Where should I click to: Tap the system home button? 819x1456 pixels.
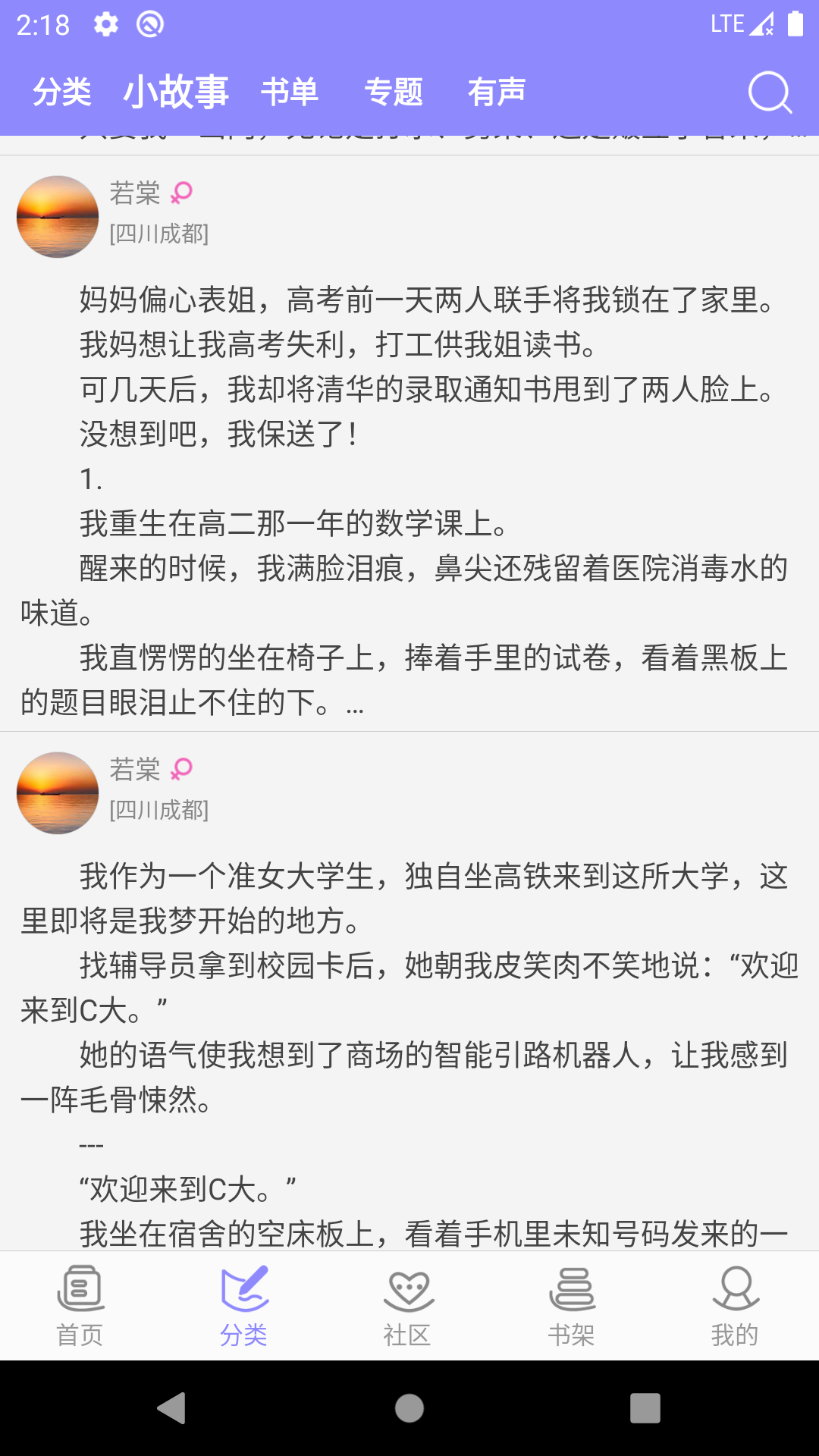tap(409, 1408)
